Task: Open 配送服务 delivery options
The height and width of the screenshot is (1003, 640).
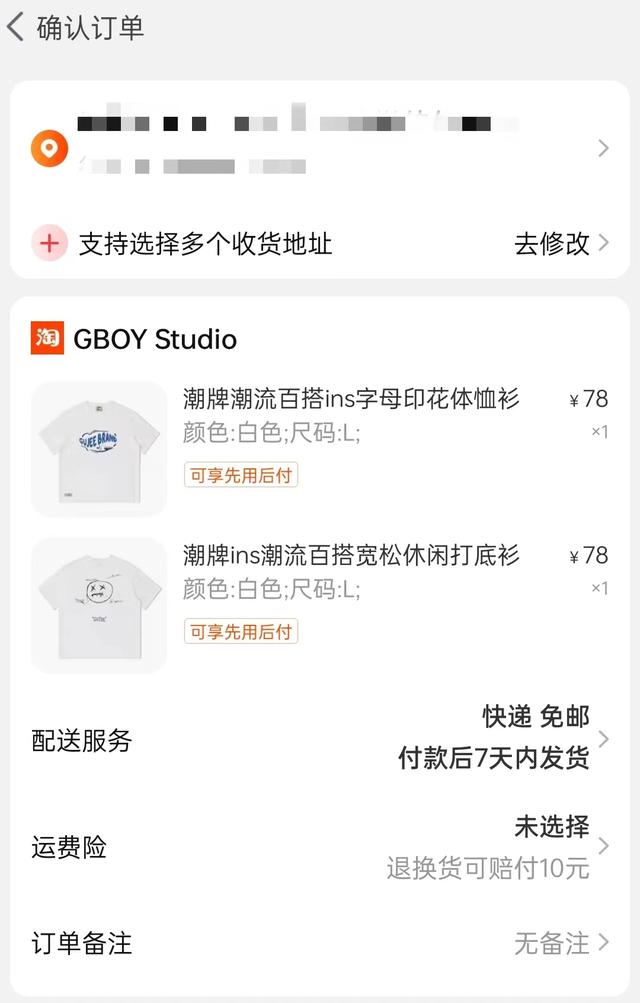Action: coord(320,741)
